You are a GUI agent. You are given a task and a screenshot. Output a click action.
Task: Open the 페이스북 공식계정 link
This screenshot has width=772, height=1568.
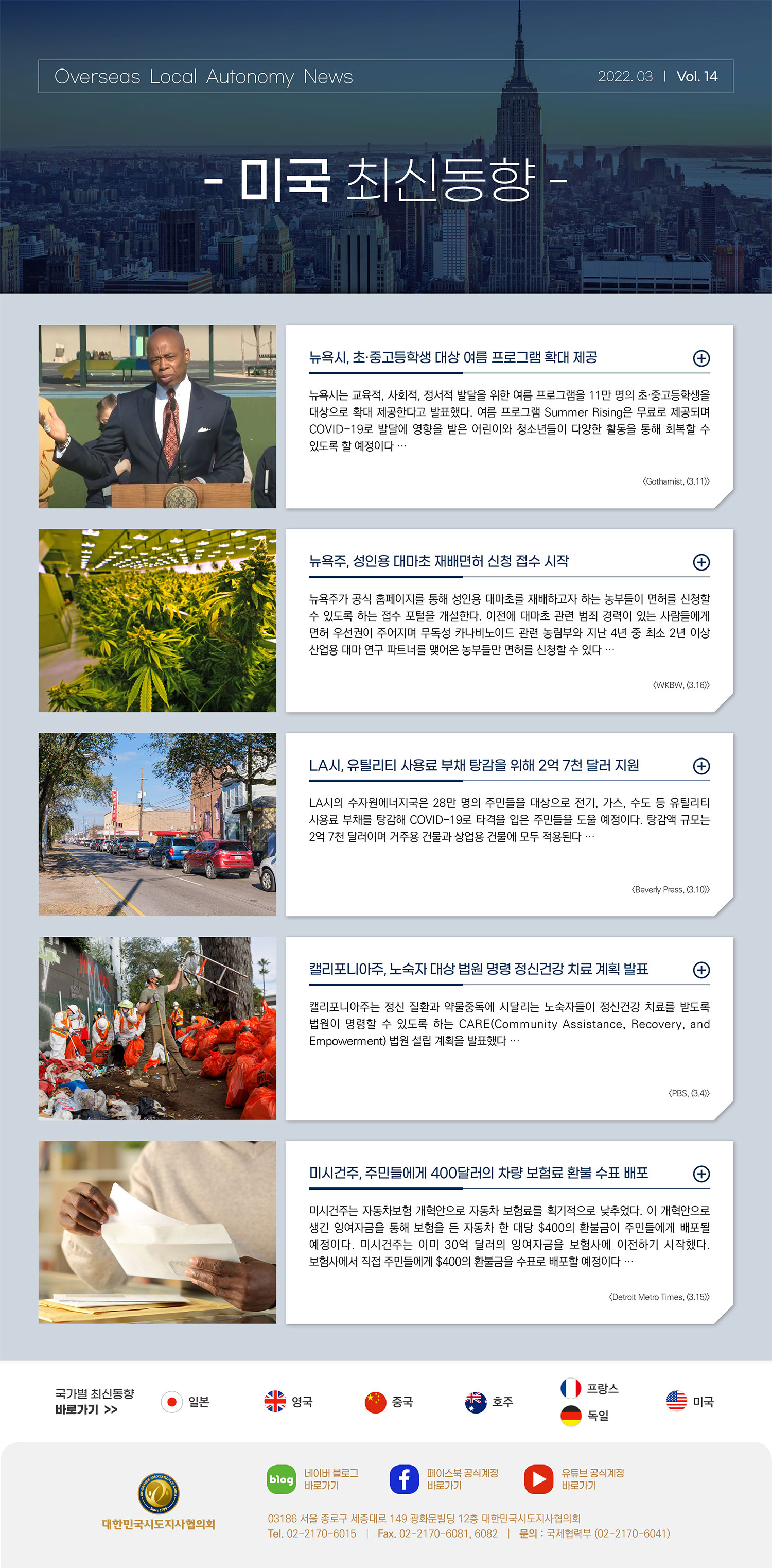[444, 1479]
